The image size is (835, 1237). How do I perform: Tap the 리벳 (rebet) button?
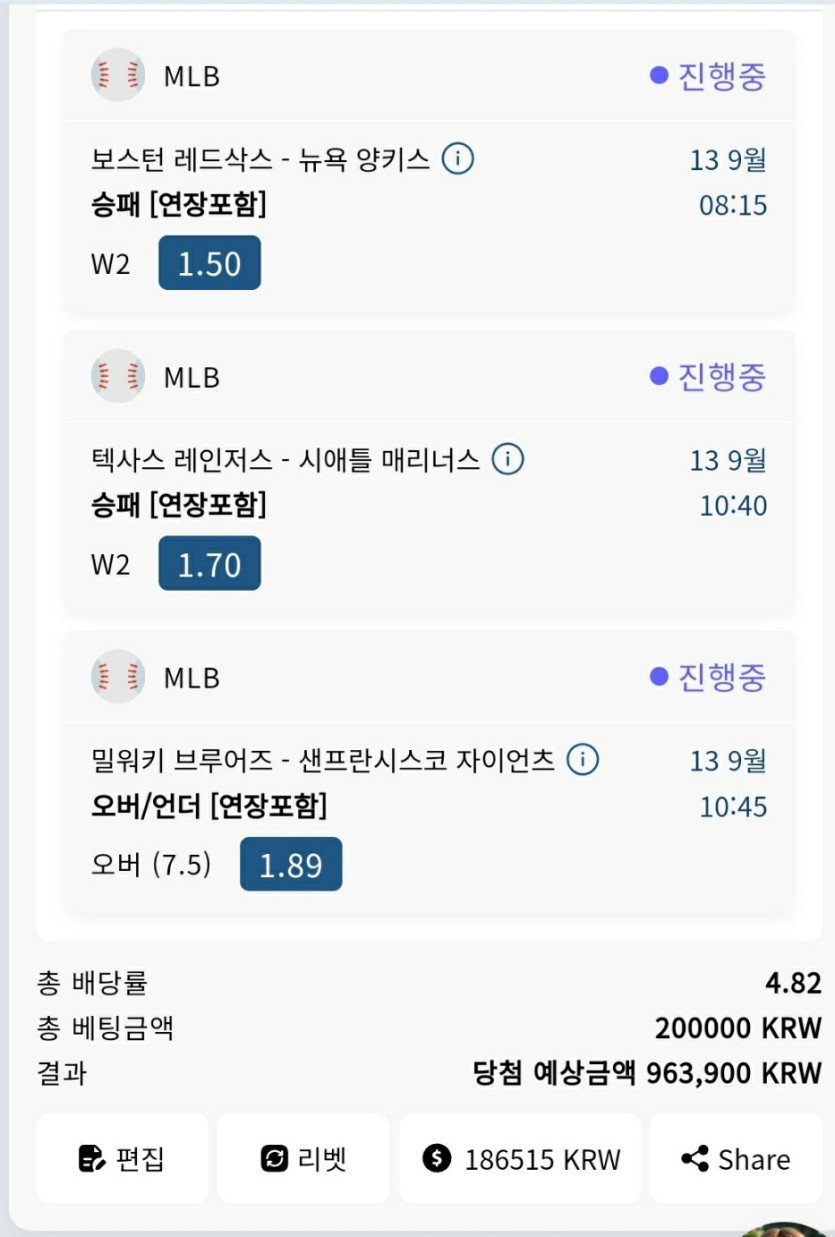point(303,1159)
